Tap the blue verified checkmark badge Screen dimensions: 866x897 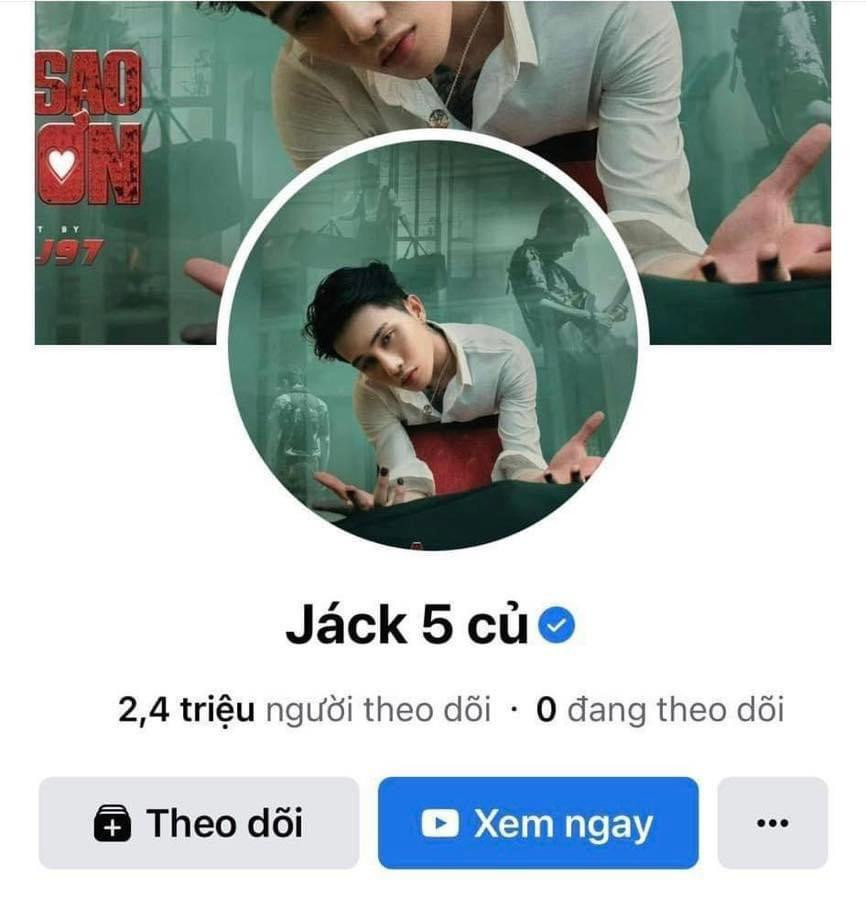pos(554,623)
